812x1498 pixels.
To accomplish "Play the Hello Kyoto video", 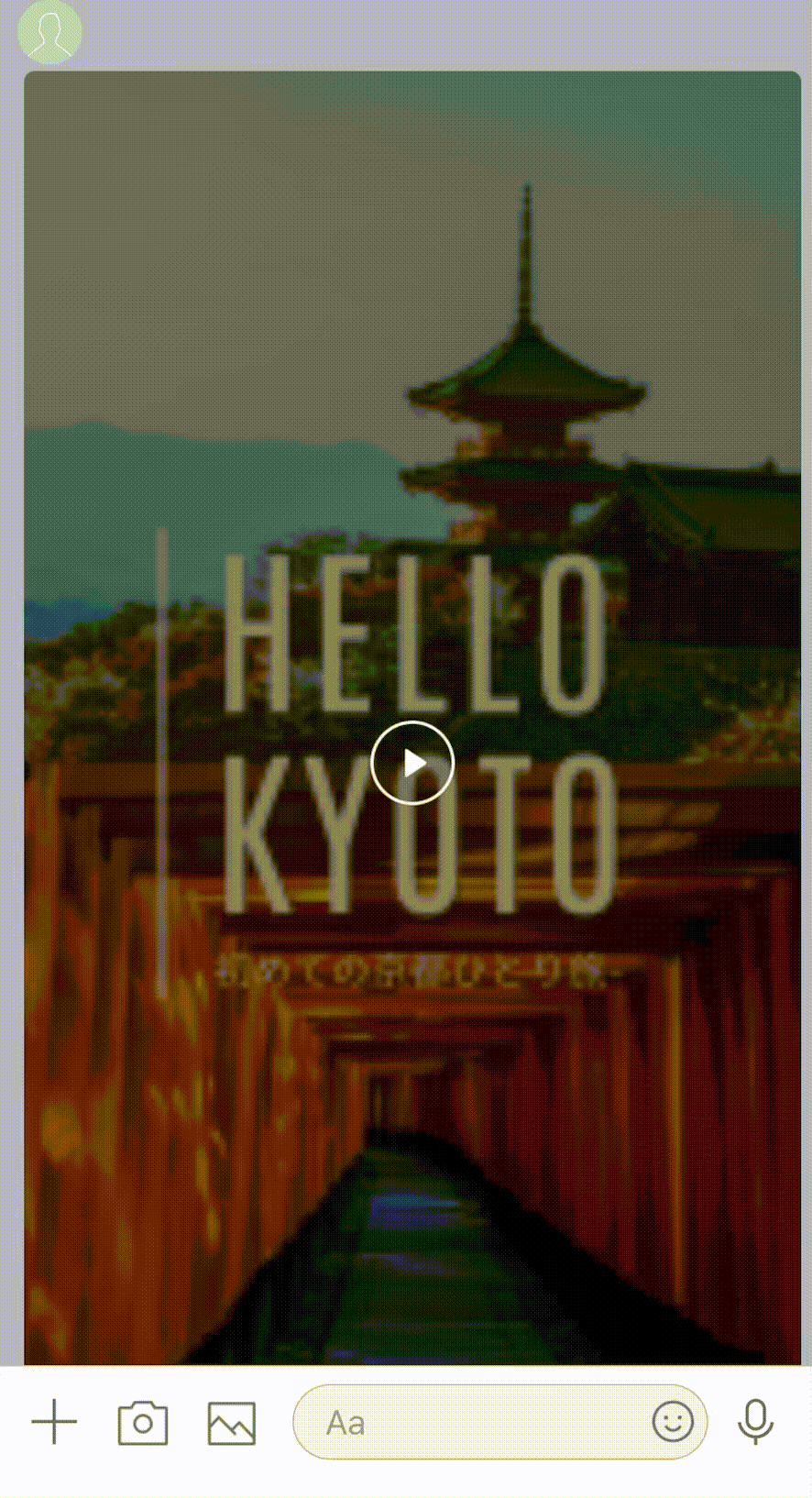I will [x=412, y=763].
